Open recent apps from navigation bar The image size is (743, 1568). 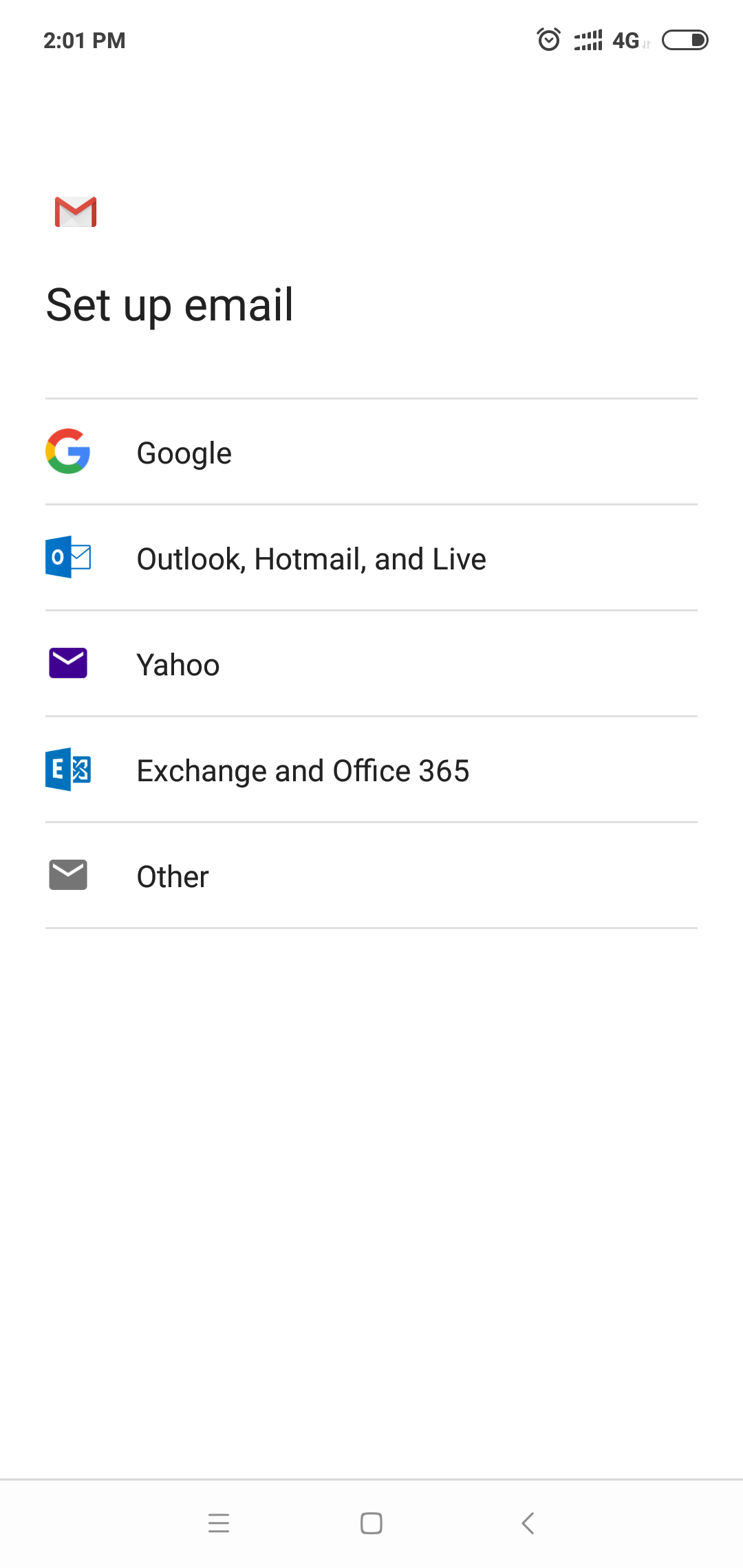[x=219, y=1523]
